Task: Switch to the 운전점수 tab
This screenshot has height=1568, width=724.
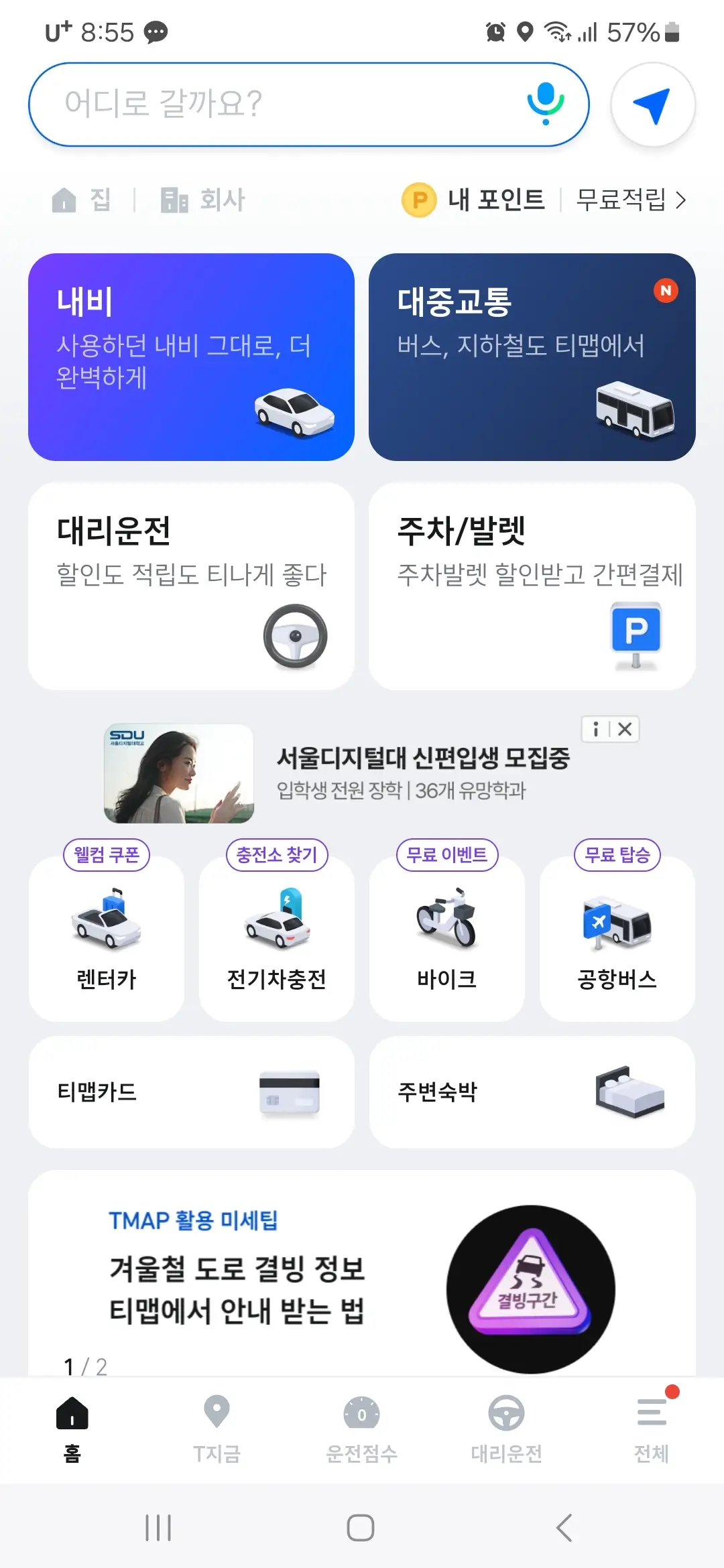Action: click(362, 1434)
